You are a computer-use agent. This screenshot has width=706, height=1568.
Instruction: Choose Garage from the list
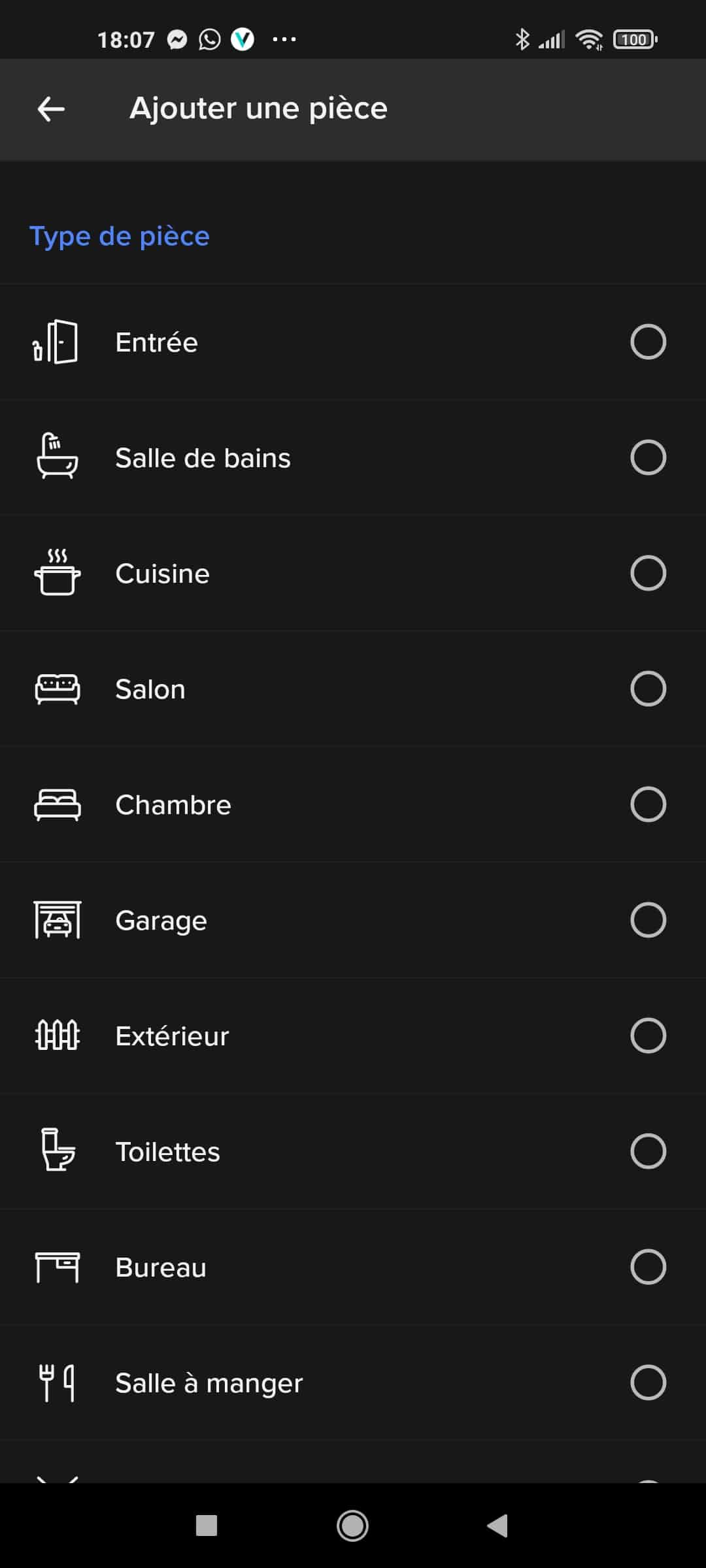click(x=353, y=921)
